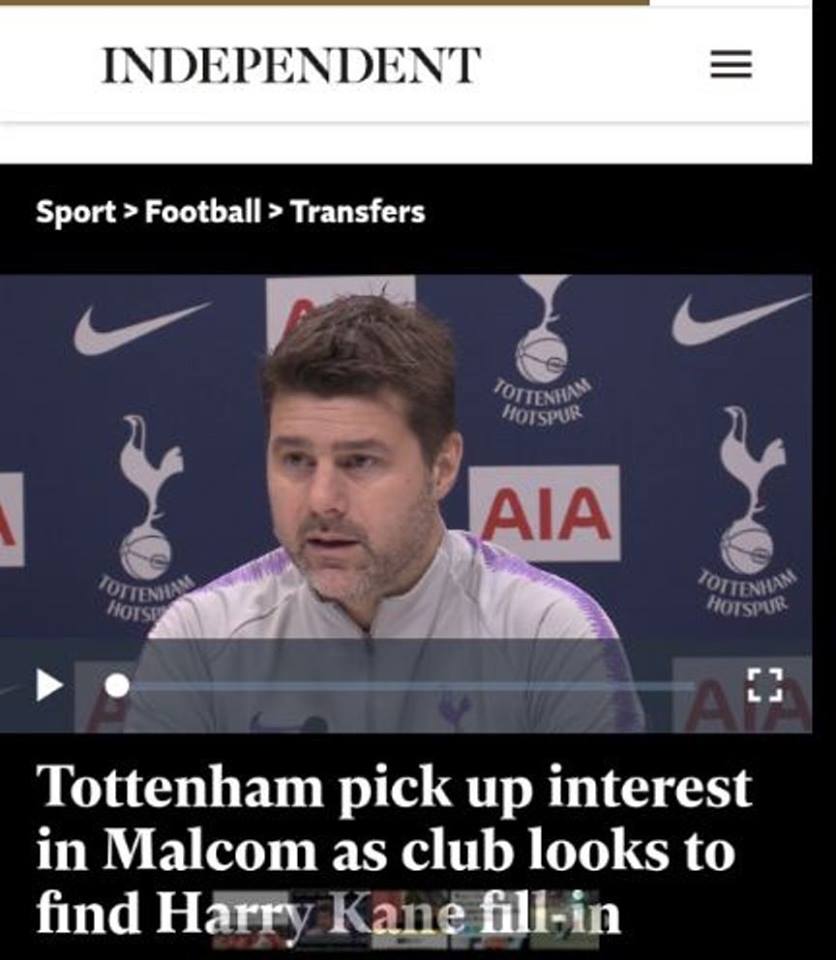The image size is (836, 960).
Task: Open the Football breadcrumb link
Action: point(204,212)
